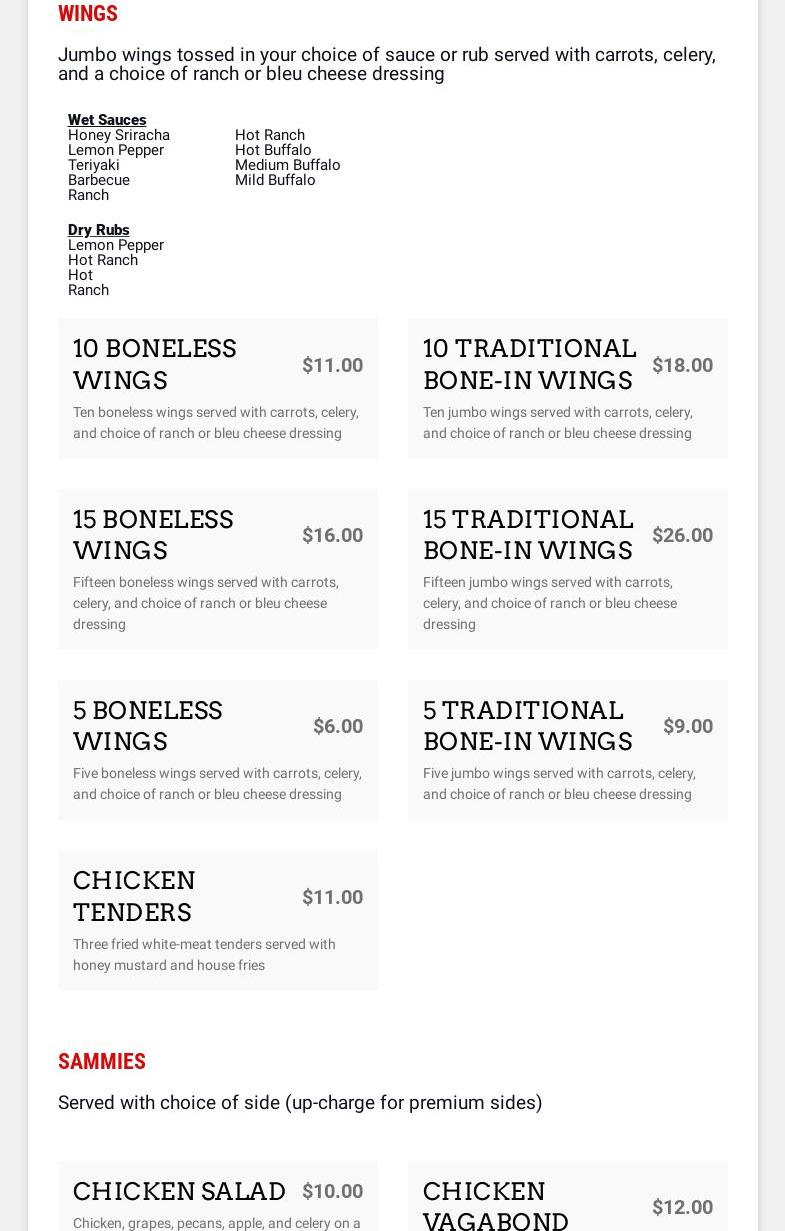Screen dimensions: 785x1231
Task: Open the 10 Boneless Wings item
Action: pos(217,388)
